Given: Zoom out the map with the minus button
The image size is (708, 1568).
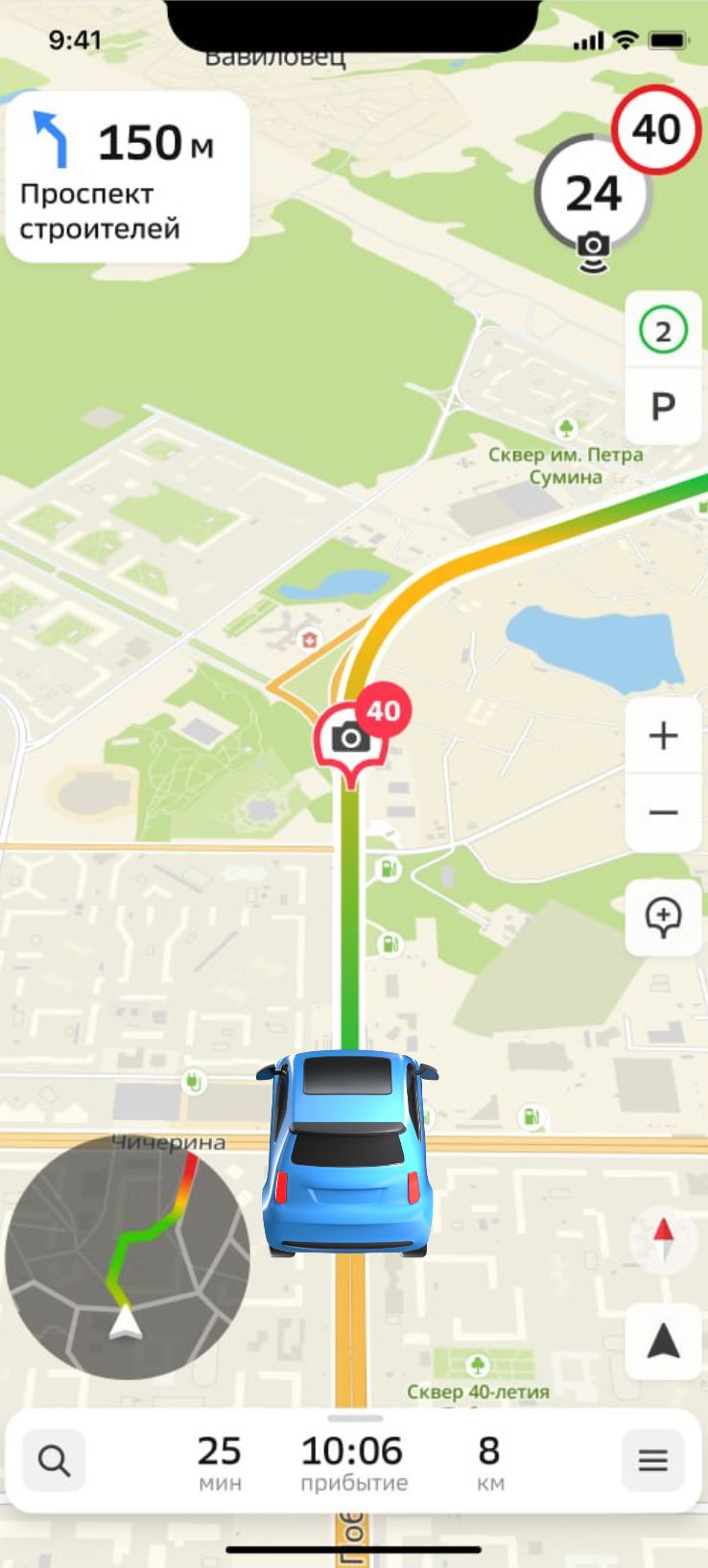Looking at the screenshot, I should coord(663,812).
